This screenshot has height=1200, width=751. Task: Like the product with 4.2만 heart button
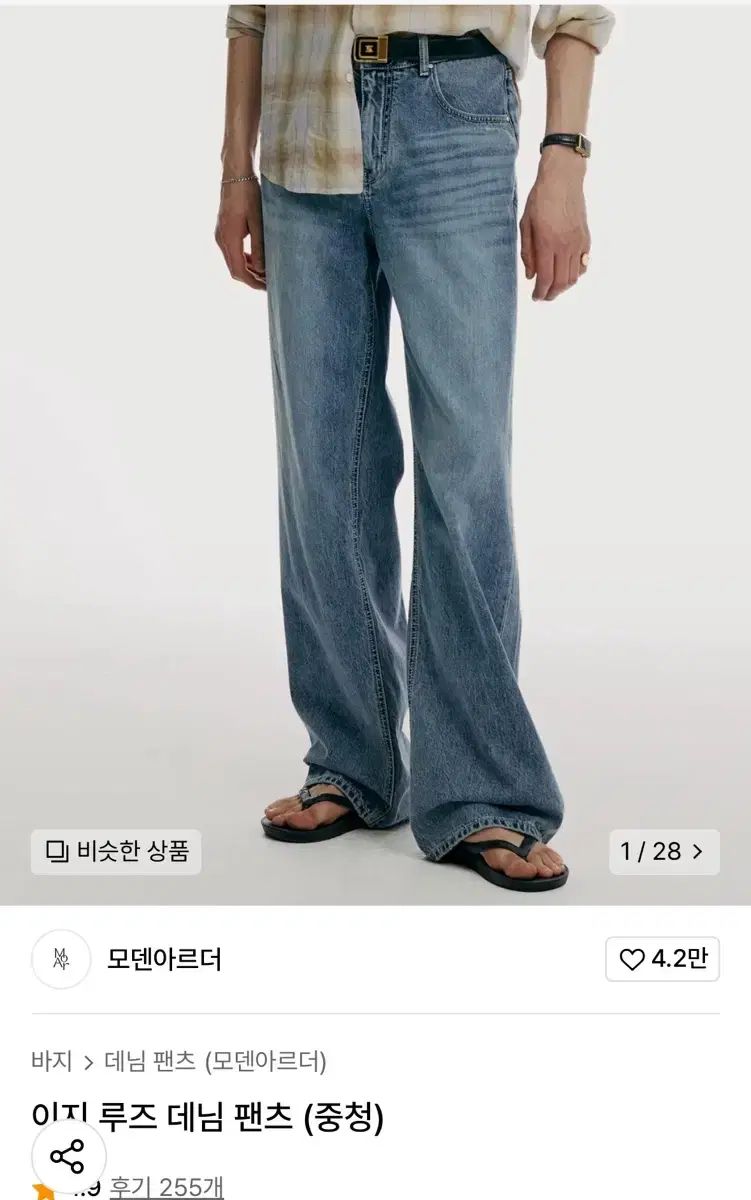662,959
